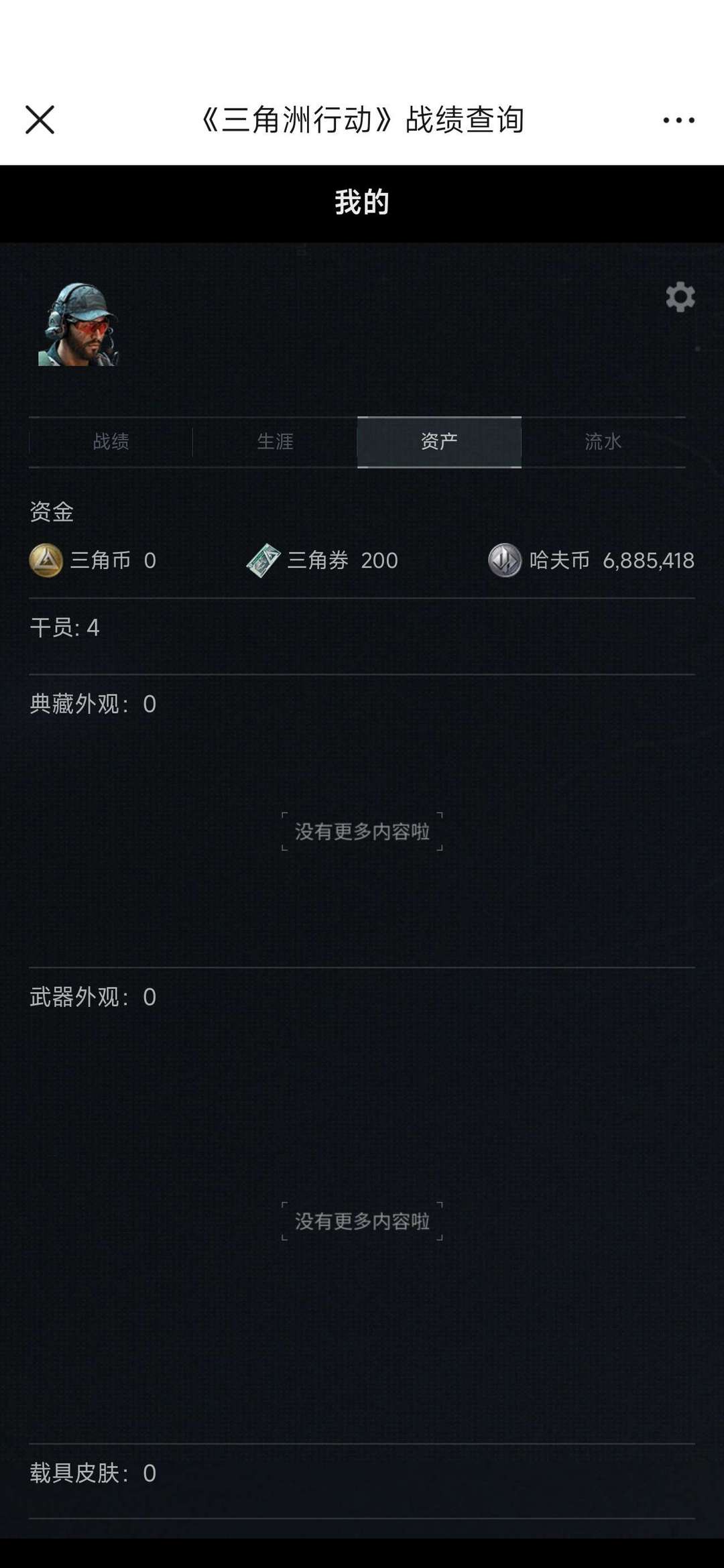Select the 资产 tab
The width and height of the screenshot is (724, 1568).
(439, 442)
